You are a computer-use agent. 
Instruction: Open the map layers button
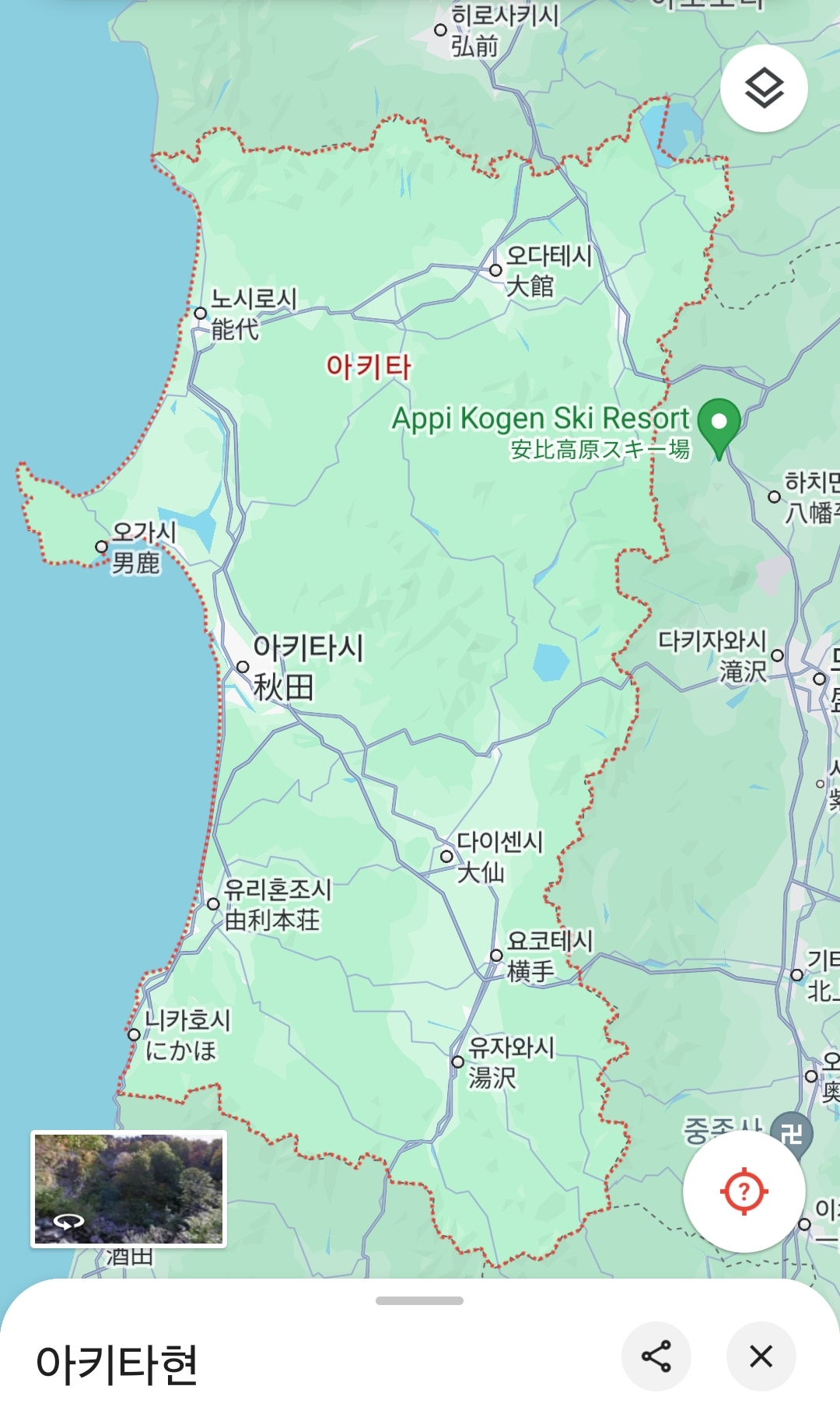pos(764,88)
